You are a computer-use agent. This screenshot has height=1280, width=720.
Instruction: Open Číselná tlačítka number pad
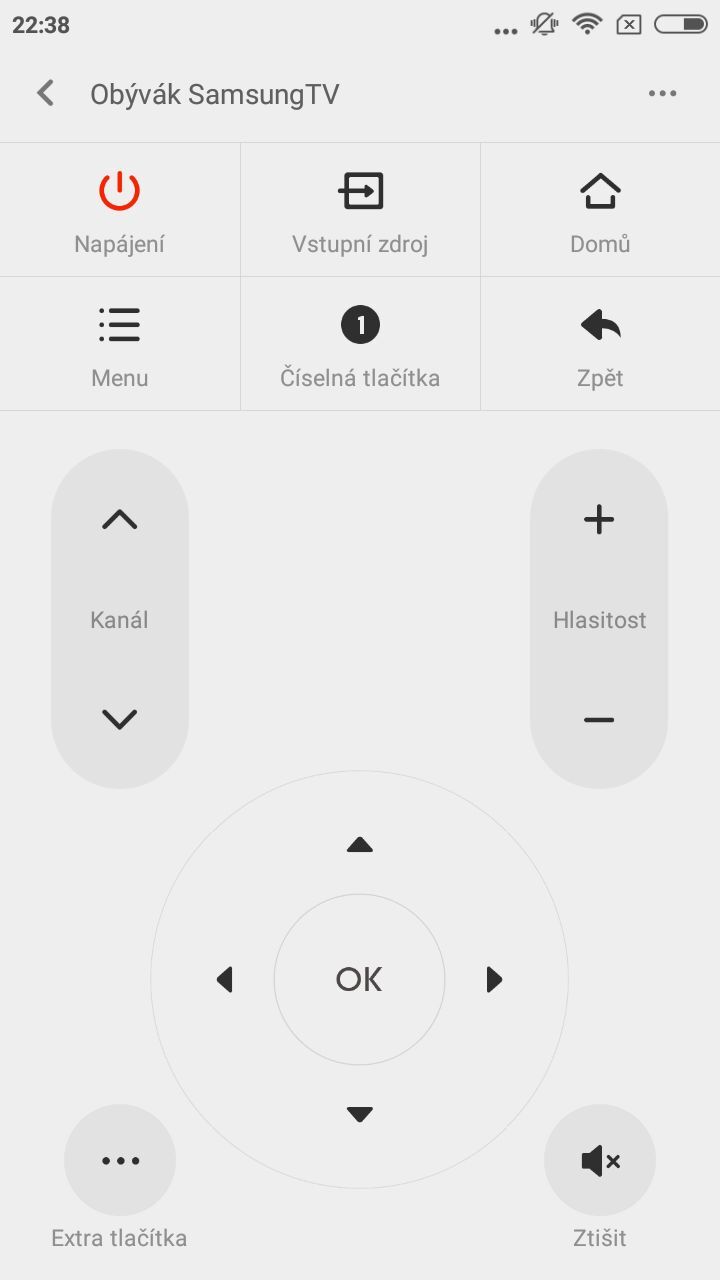tap(360, 325)
